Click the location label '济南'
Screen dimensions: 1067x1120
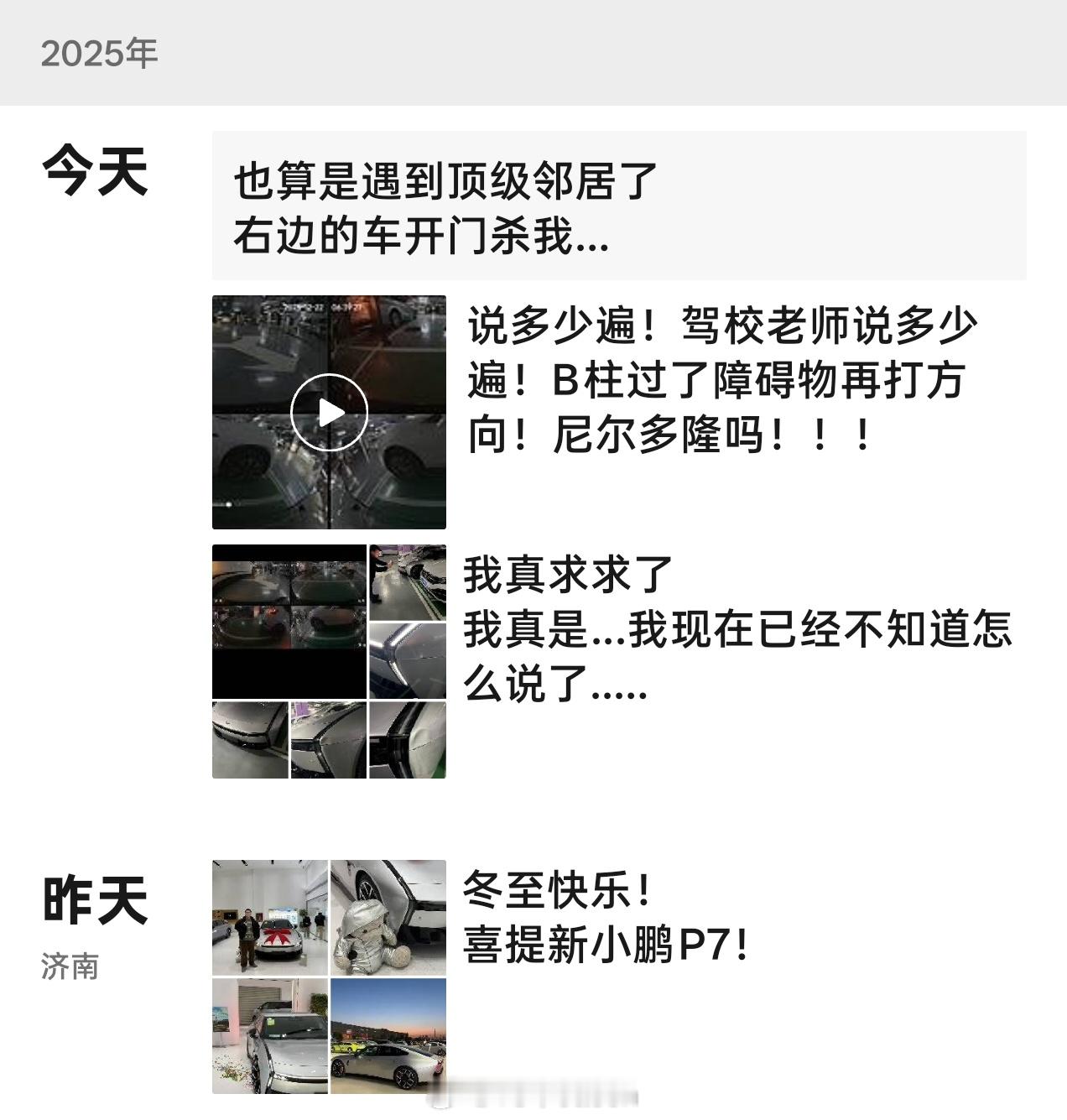pos(70,966)
